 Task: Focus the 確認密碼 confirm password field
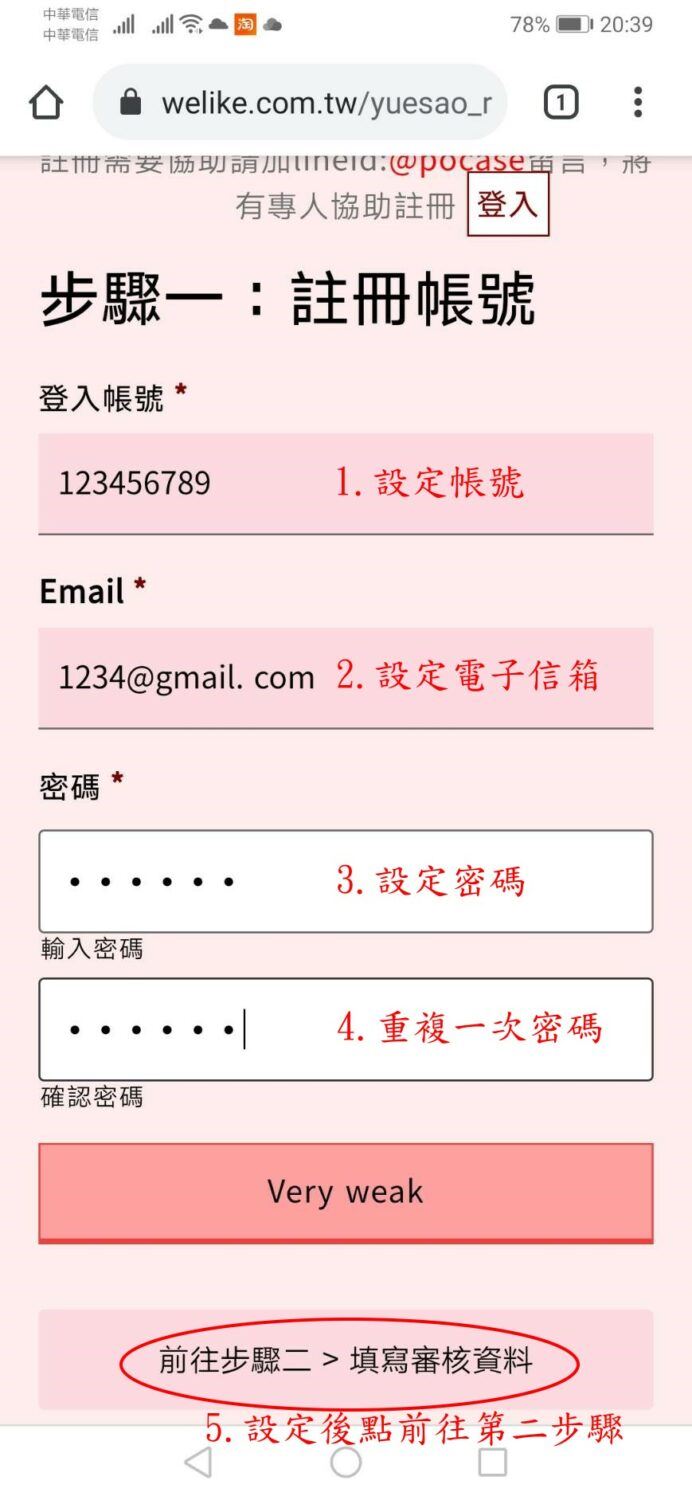pyautogui.click(x=346, y=1029)
